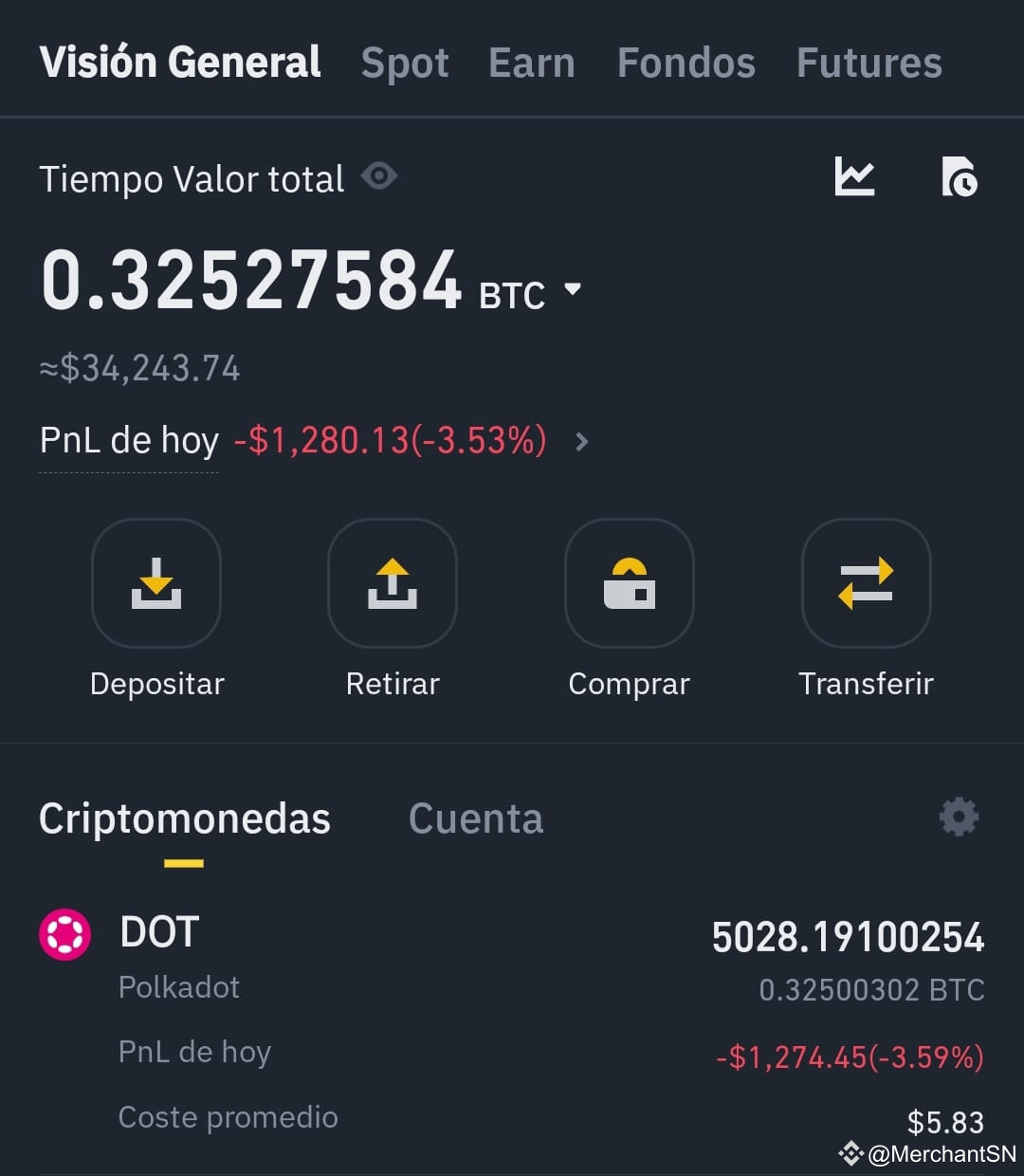Select the Visión General tab
Screen dimensions: 1024x1176
(180, 63)
